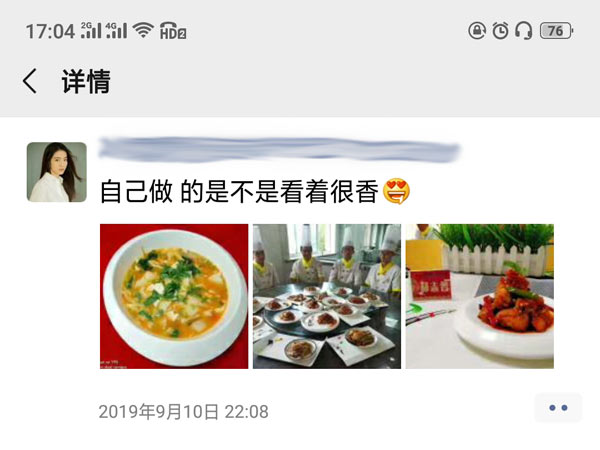The width and height of the screenshot is (600, 450).
Task: Open the poster's blurred name link
Action: click(x=279, y=151)
